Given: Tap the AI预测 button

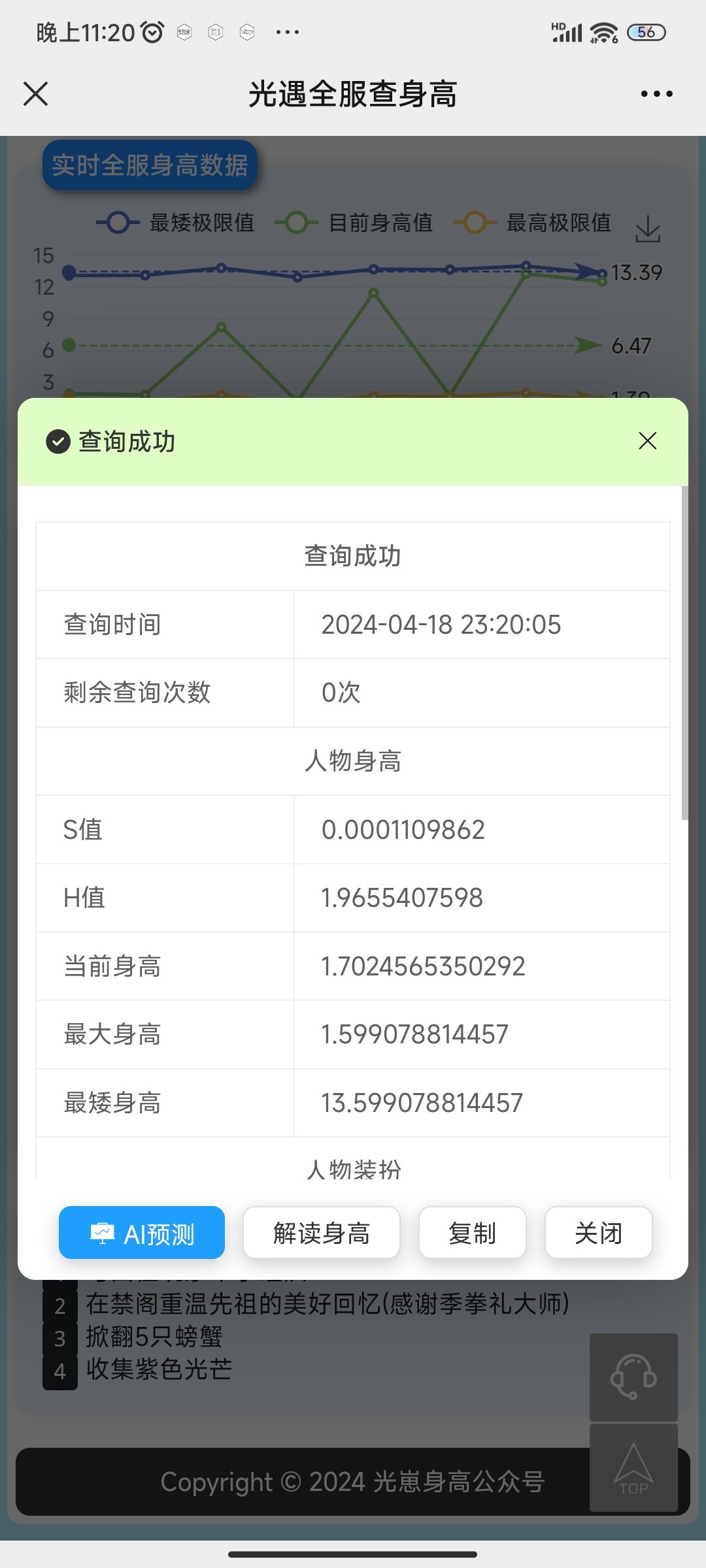Looking at the screenshot, I should point(142,1233).
